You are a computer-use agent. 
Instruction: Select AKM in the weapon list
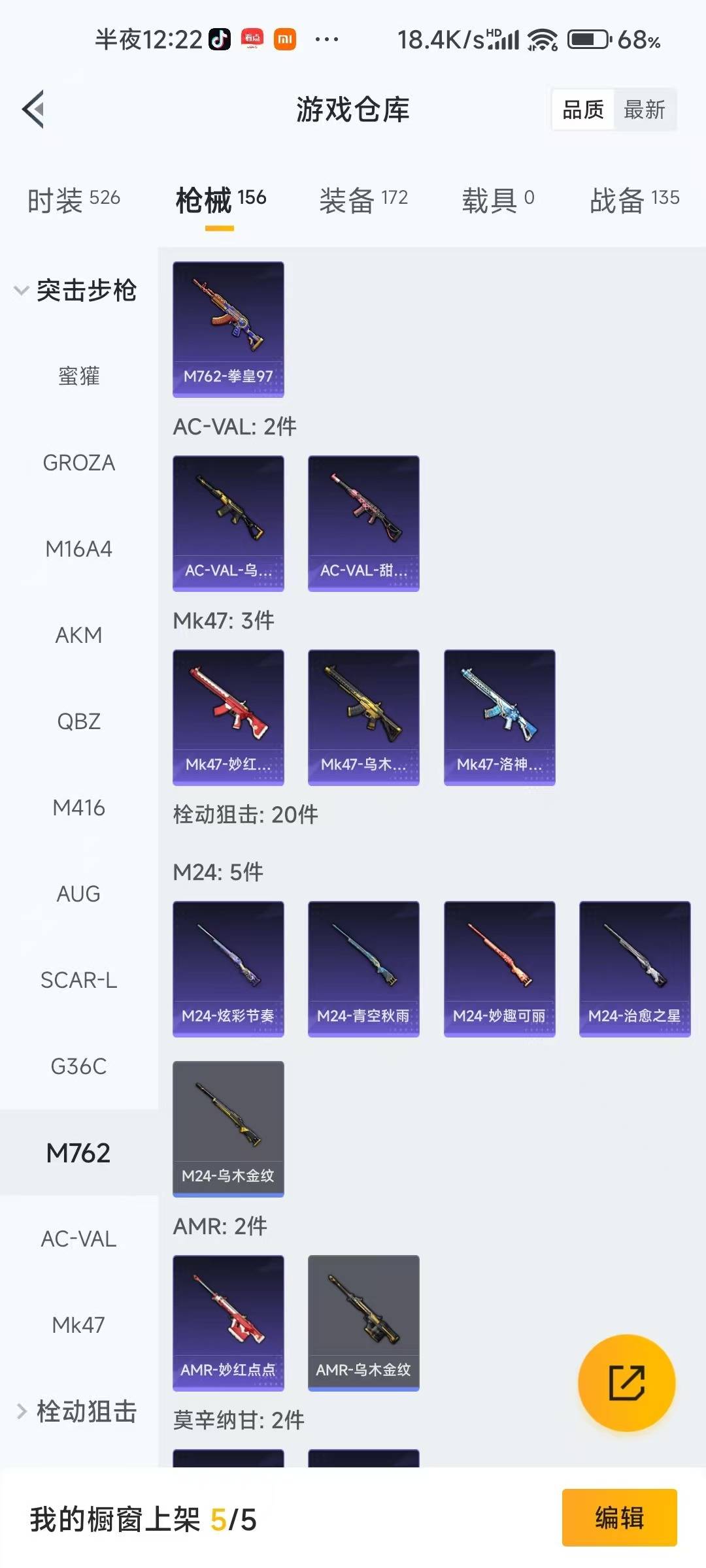coord(78,635)
